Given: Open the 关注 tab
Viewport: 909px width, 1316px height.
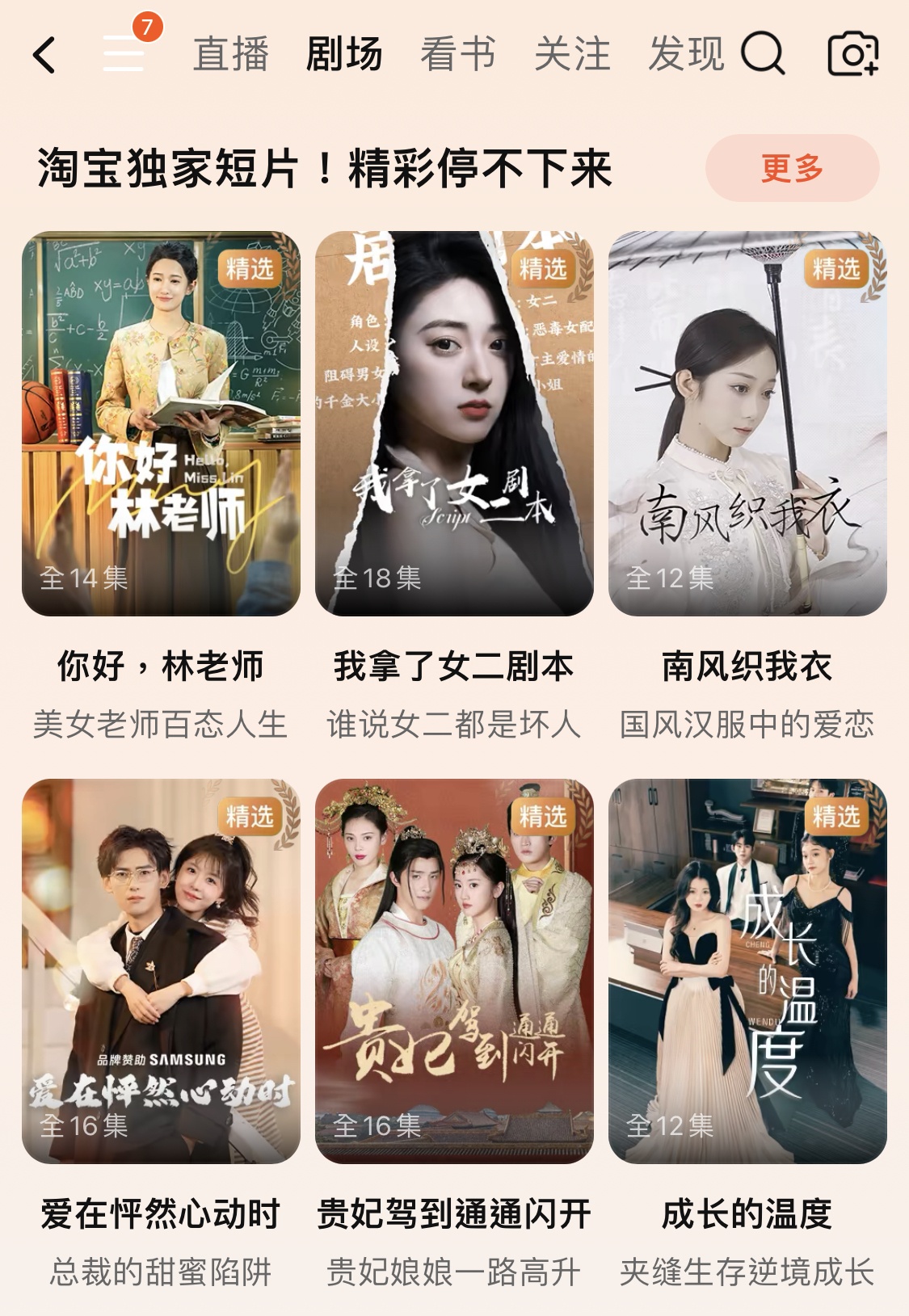Looking at the screenshot, I should [572, 55].
